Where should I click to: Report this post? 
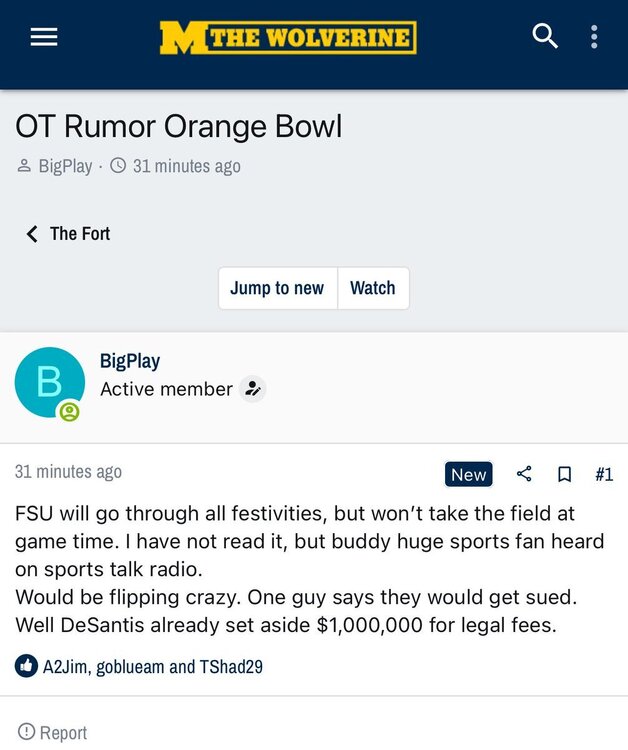click(x=53, y=732)
